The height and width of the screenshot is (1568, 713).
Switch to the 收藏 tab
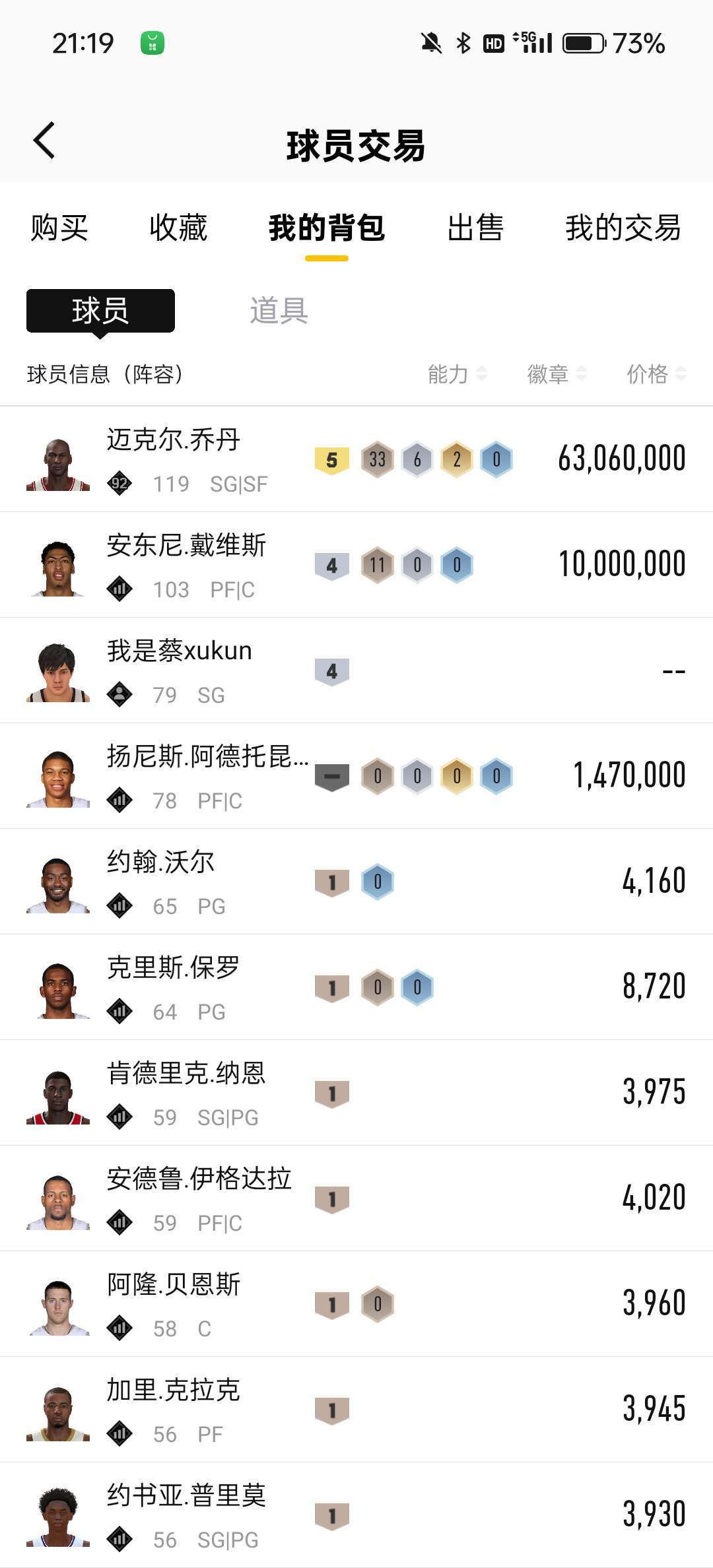(178, 228)
